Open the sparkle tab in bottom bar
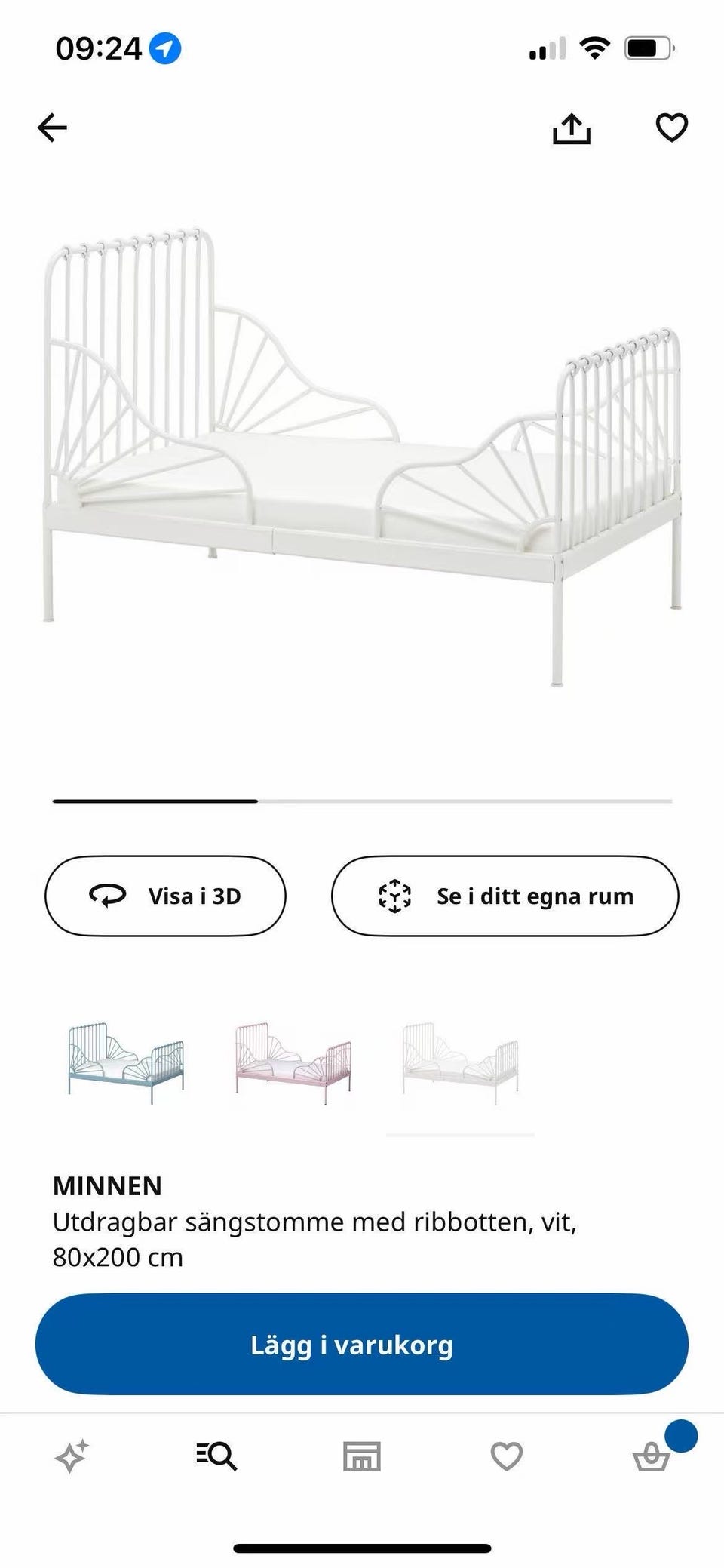The width and height of the screenshot is (724, 1568). pyautogui.click(x=72, y=1456)
